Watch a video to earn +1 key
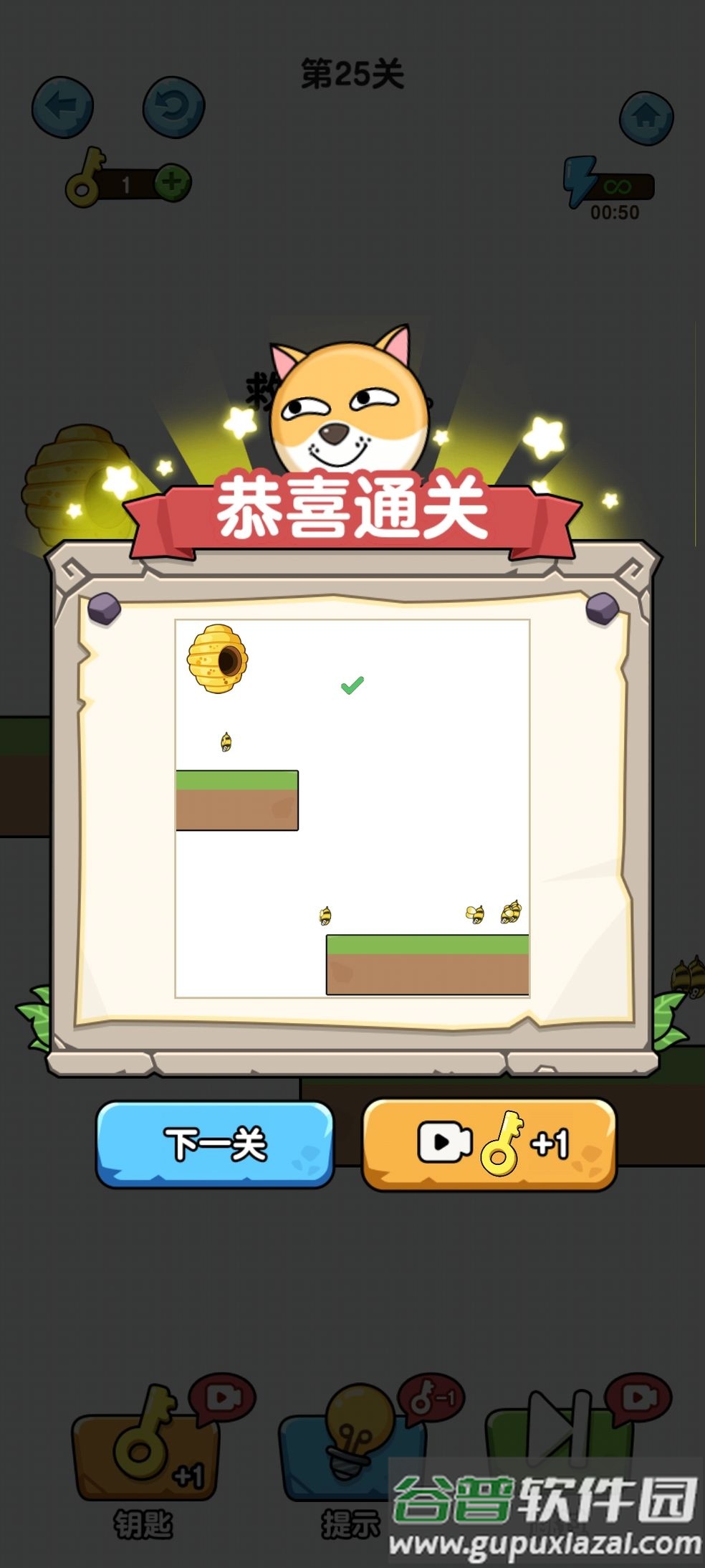The width and height of the screenshot is (705, 1568). coord(489,1144)
